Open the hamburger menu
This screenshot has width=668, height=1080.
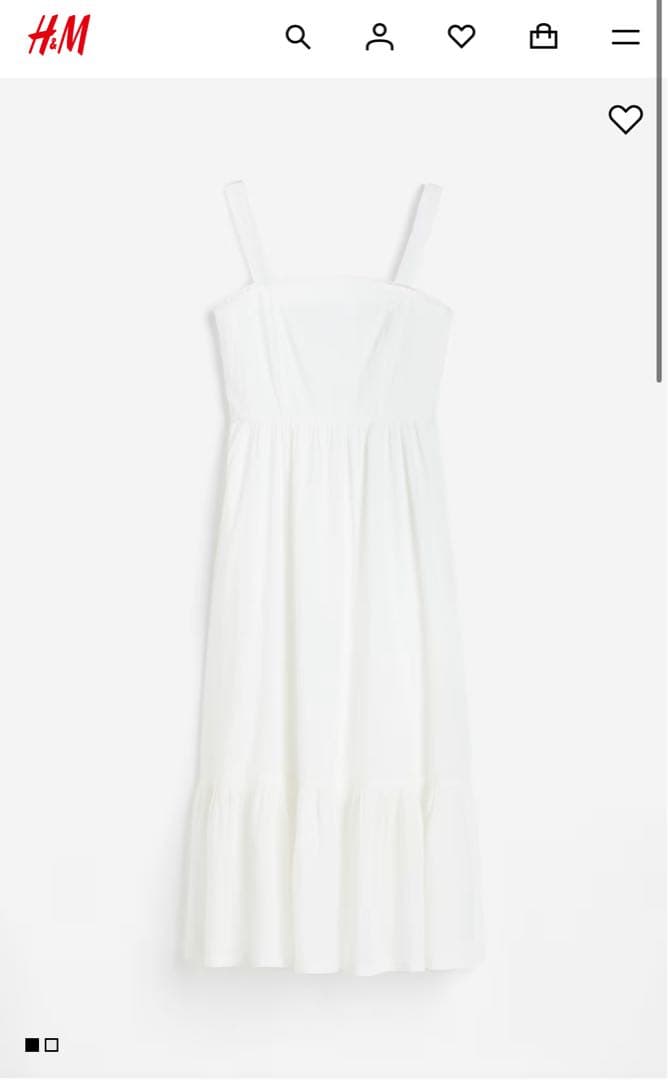coord(625,37)
